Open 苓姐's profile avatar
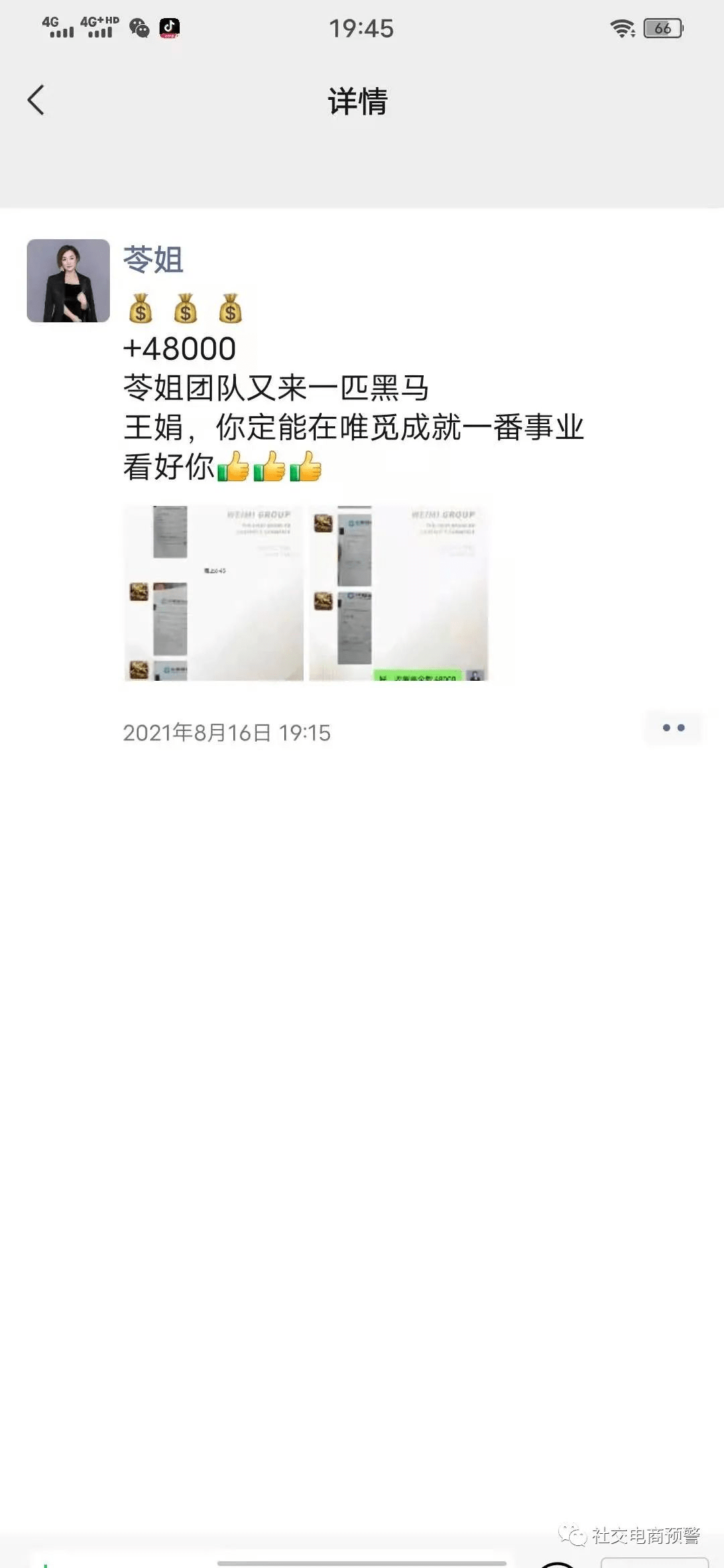The image size is (724, 1568). (68, 281)
